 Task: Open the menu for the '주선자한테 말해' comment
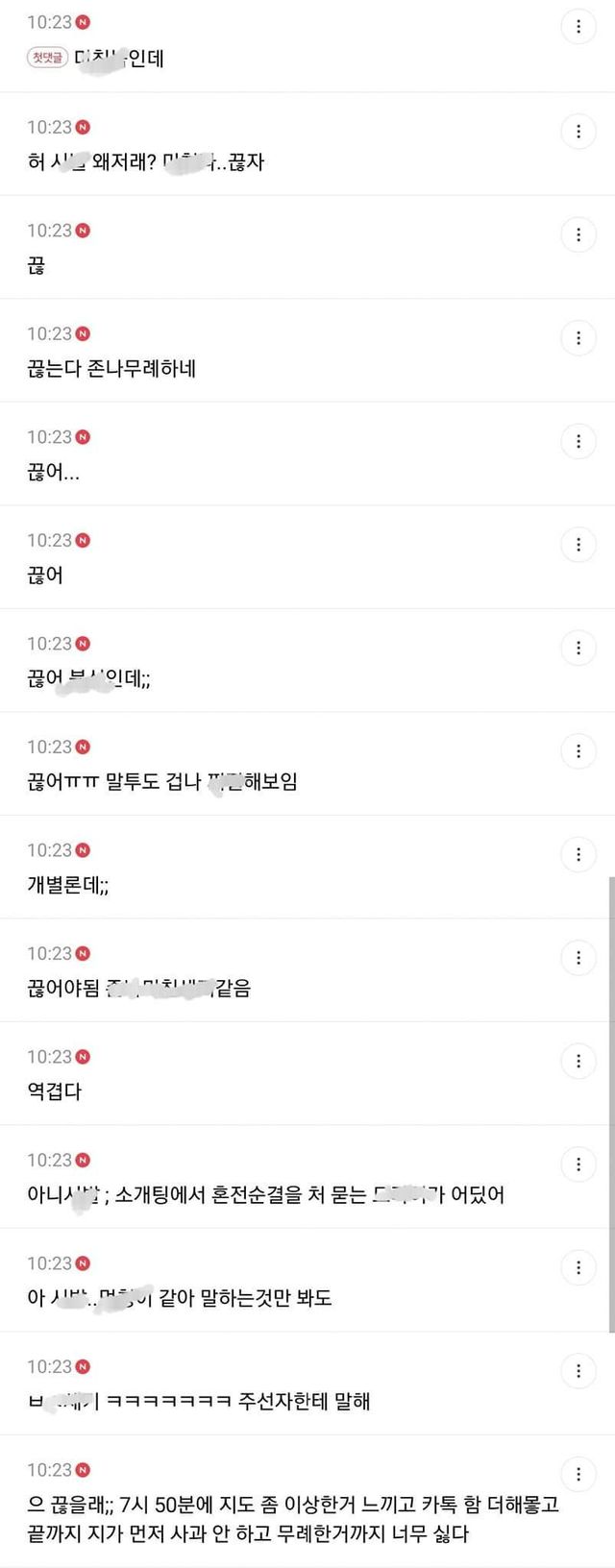coord(578,1370)
